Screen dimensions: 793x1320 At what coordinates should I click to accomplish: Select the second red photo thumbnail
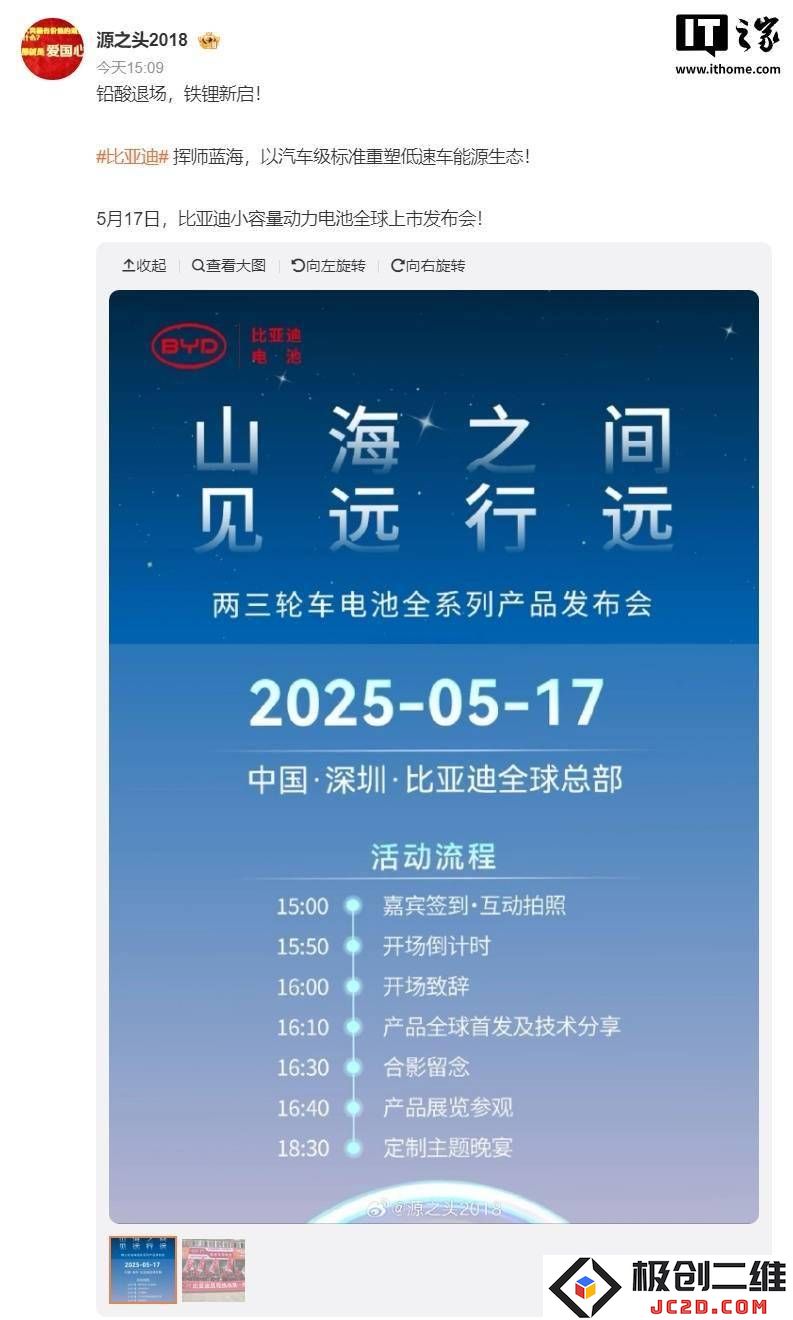click(x=213, y=1269)
